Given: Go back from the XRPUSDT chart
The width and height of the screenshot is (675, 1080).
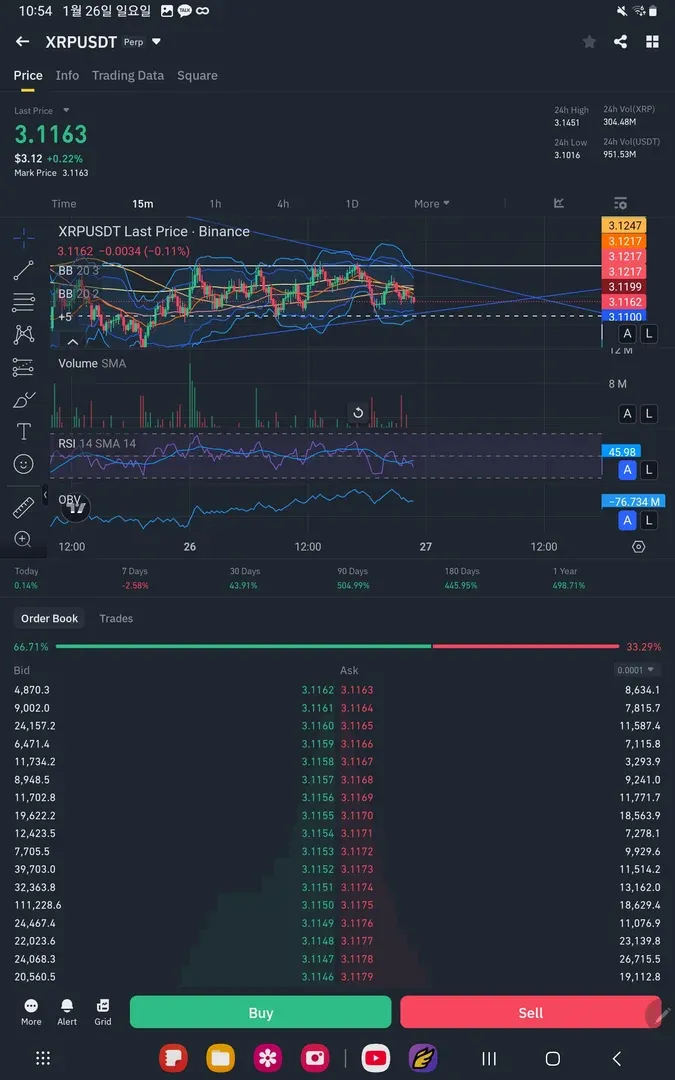Looking at the screenshot, I should (x=22, y=42).
